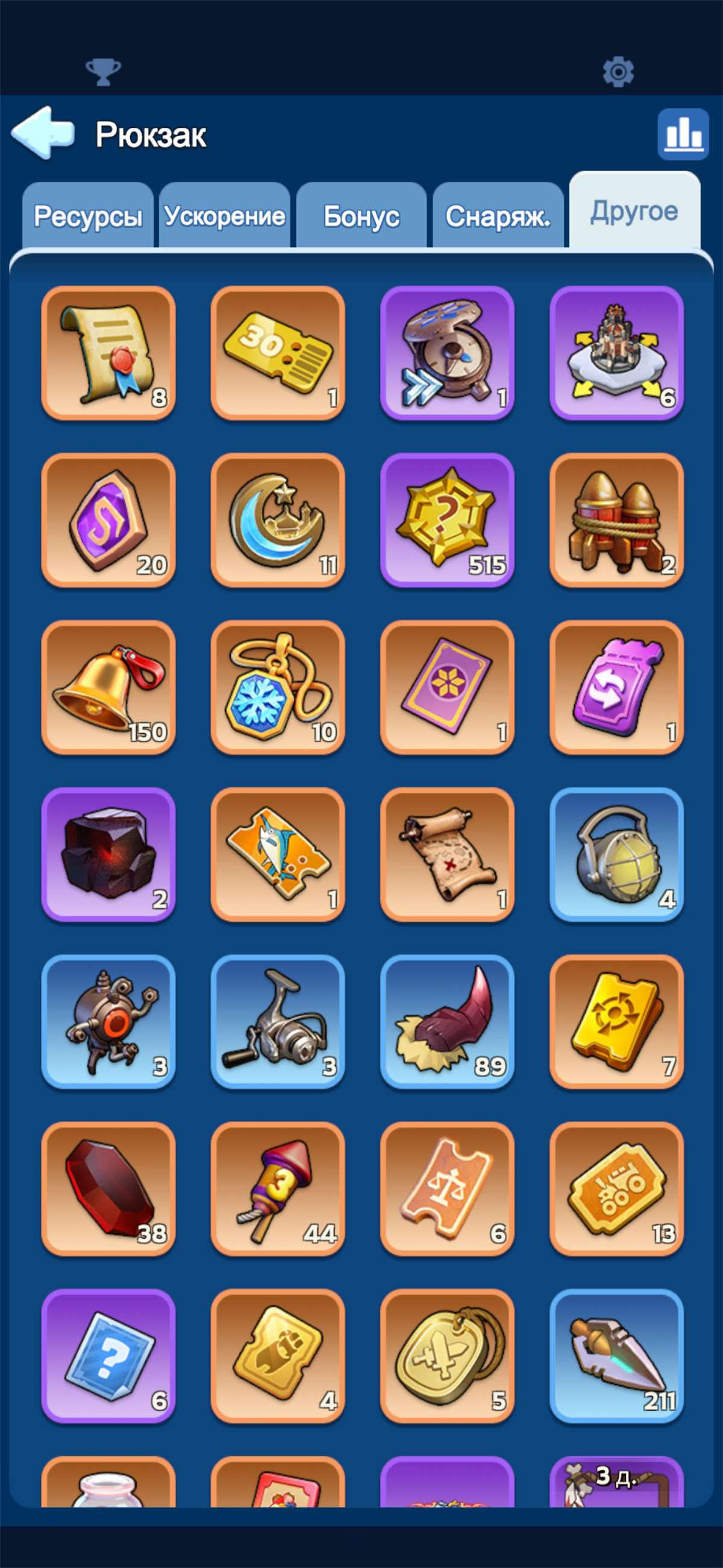The image size is (723, 1568).
Task: Switch to the Бонус tab
Action: tap(361, 215)
